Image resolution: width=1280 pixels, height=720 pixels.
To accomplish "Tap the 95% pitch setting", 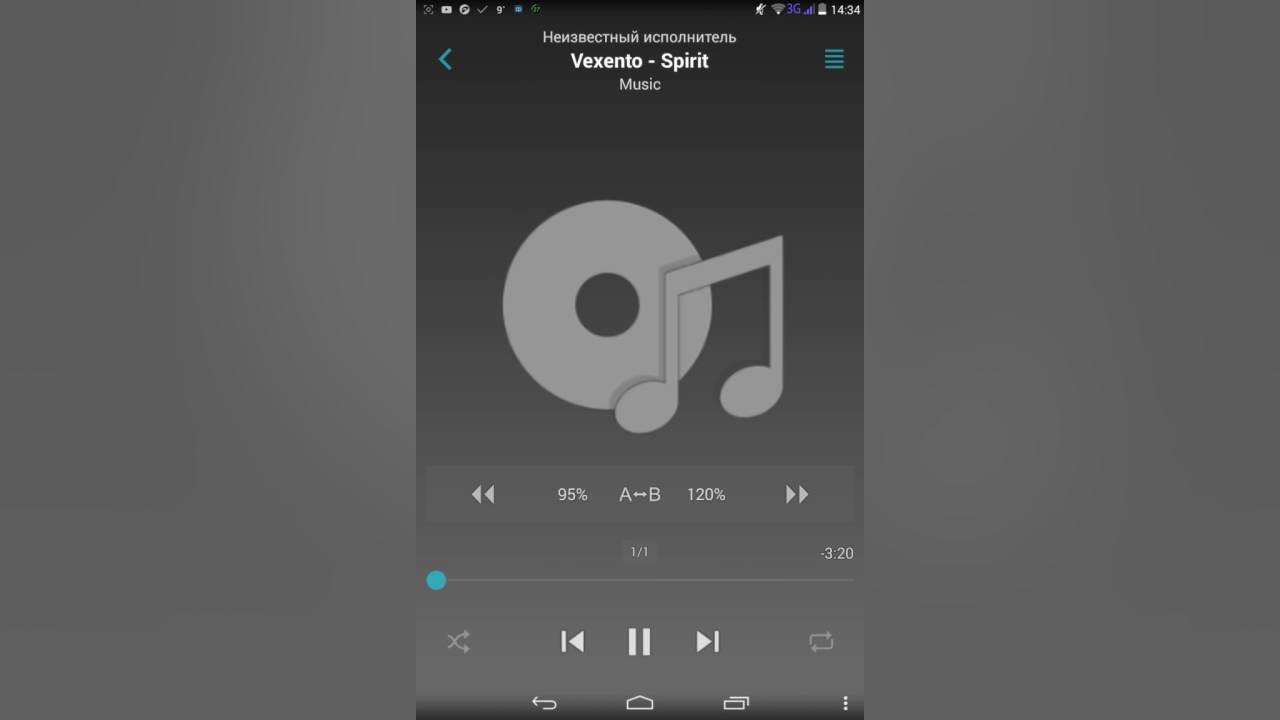I will (x=572, y=494).
